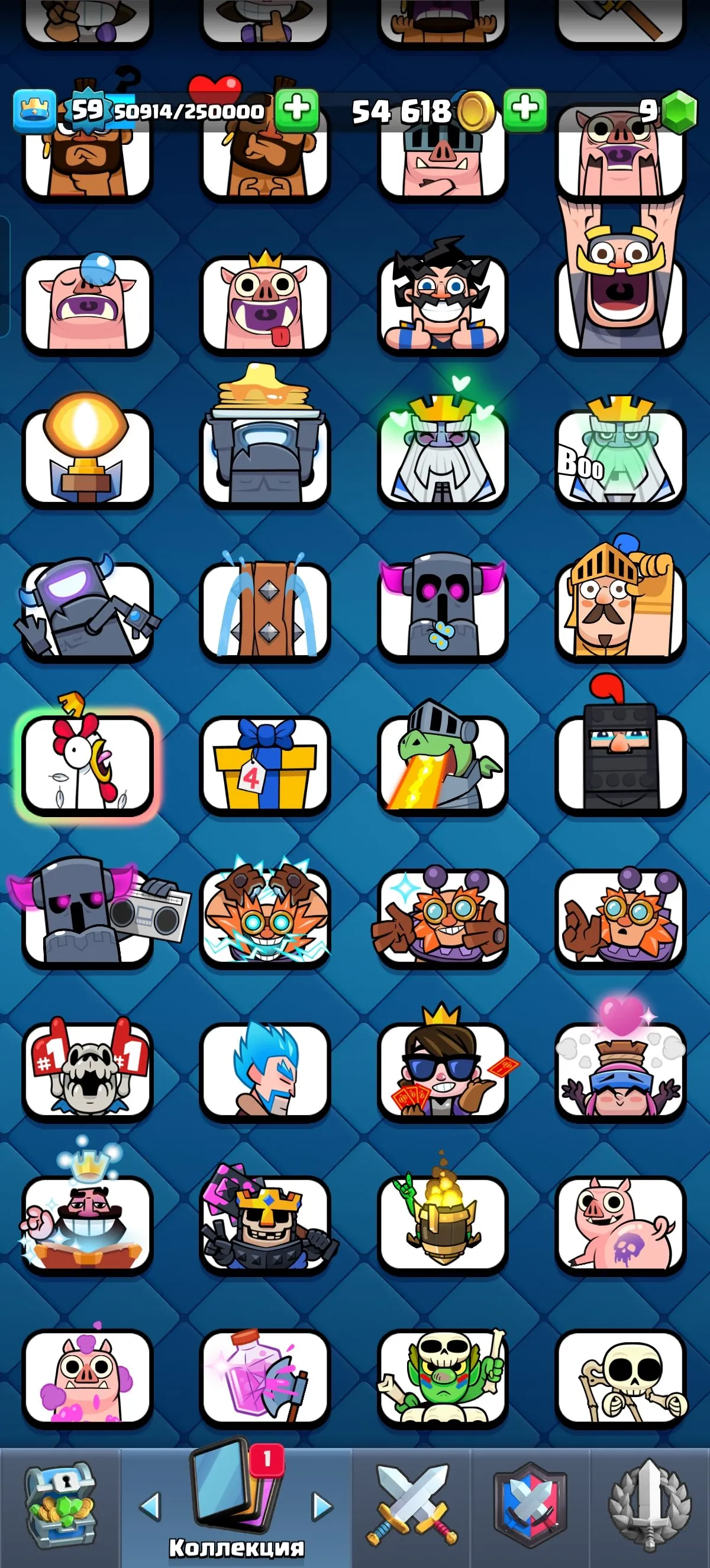710x1568 pixels.
Task: Open the card deck tab with notification badge
Action: pos(235,1498)
